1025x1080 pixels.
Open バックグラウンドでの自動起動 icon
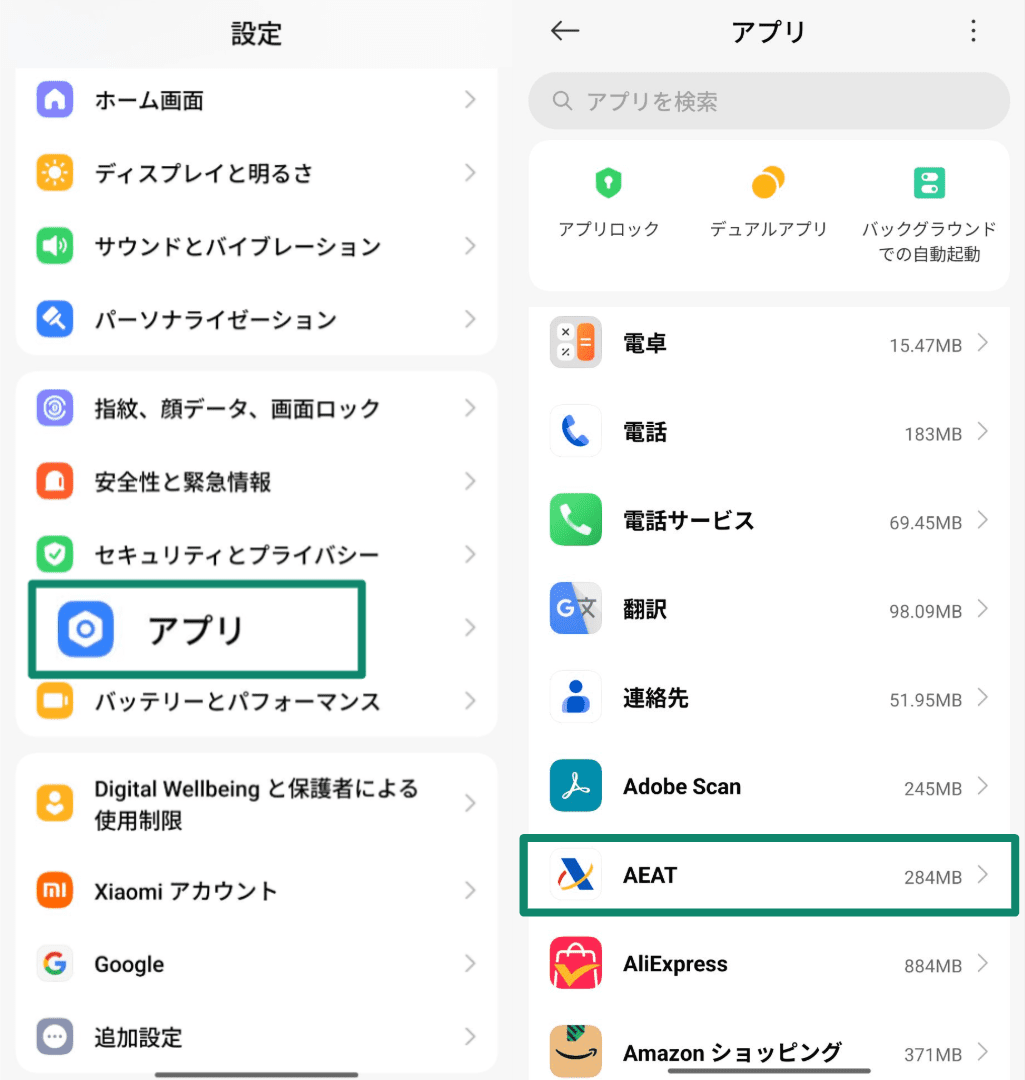[928, 184]
